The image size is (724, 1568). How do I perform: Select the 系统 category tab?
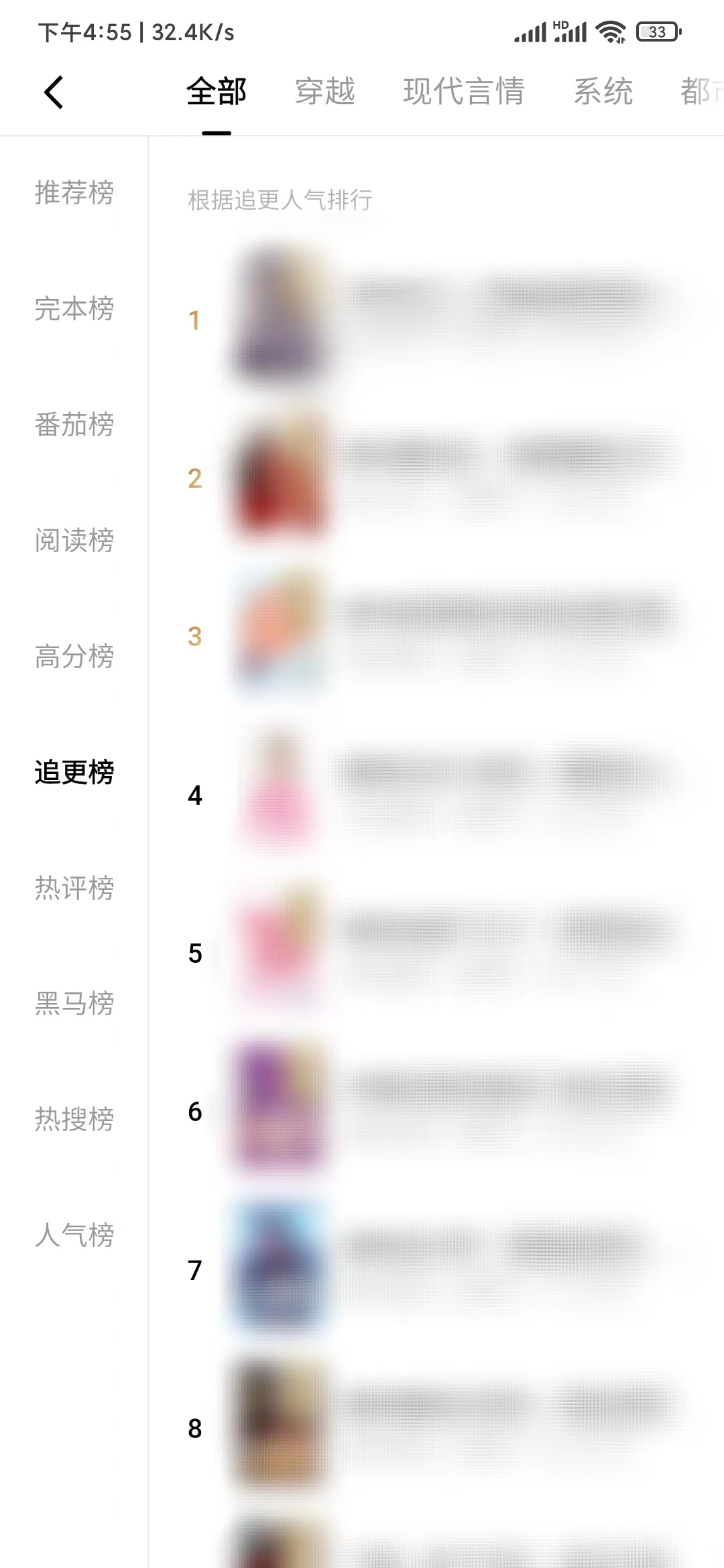point(603,92)
